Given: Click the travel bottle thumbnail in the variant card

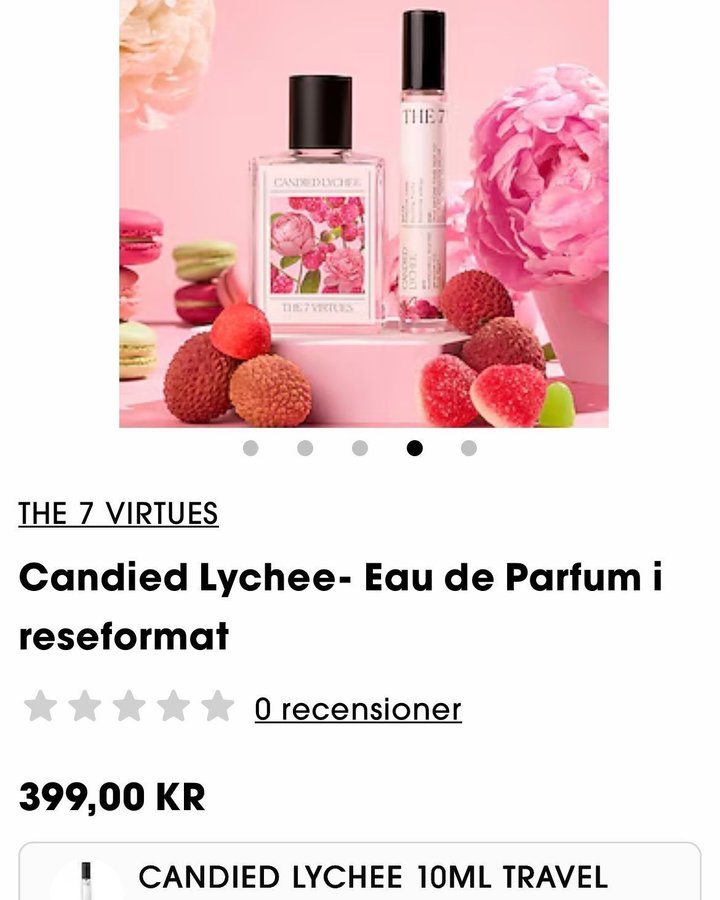Looking at the screenshot, I should pyautogui.click(x=85, y=878).
